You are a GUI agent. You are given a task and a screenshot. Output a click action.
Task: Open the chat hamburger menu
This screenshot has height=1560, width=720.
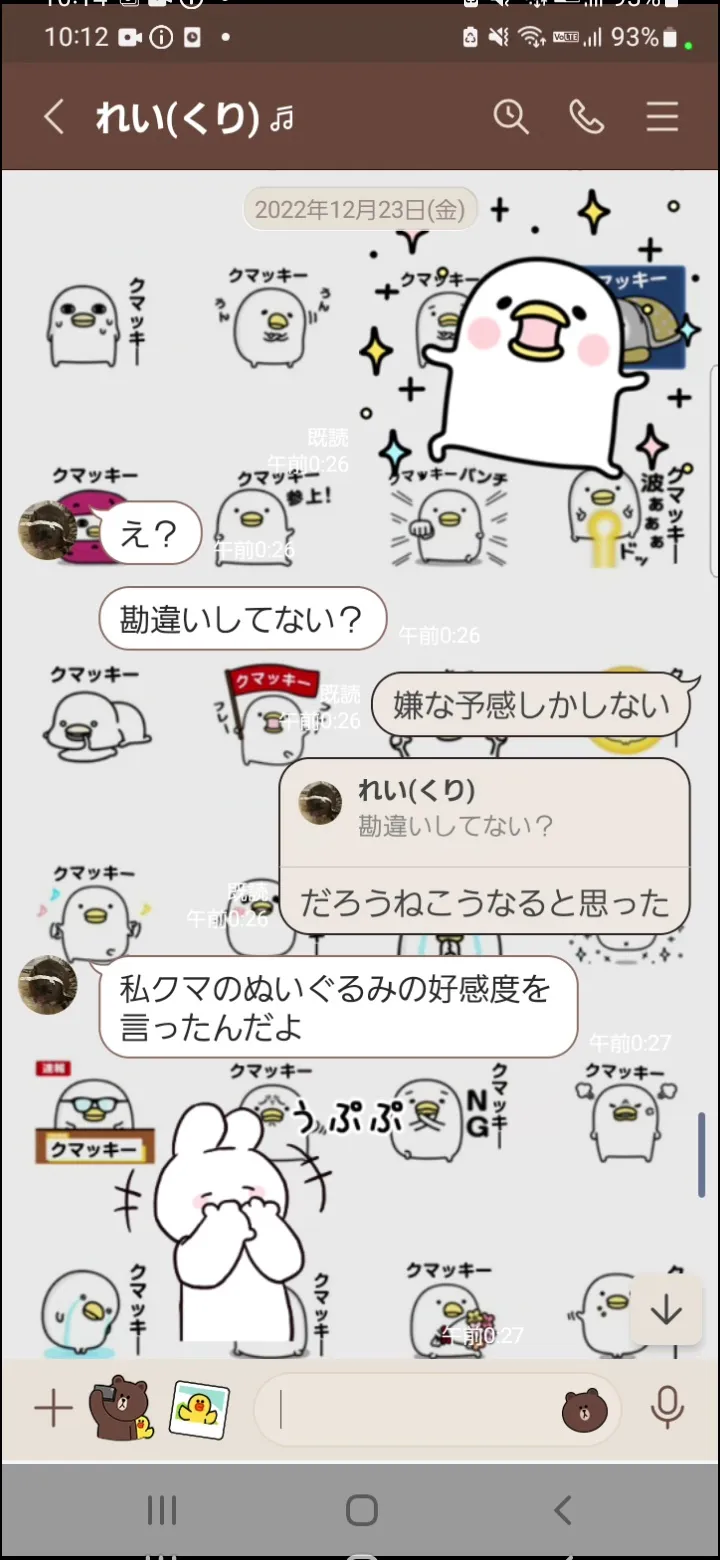point(662,118)
